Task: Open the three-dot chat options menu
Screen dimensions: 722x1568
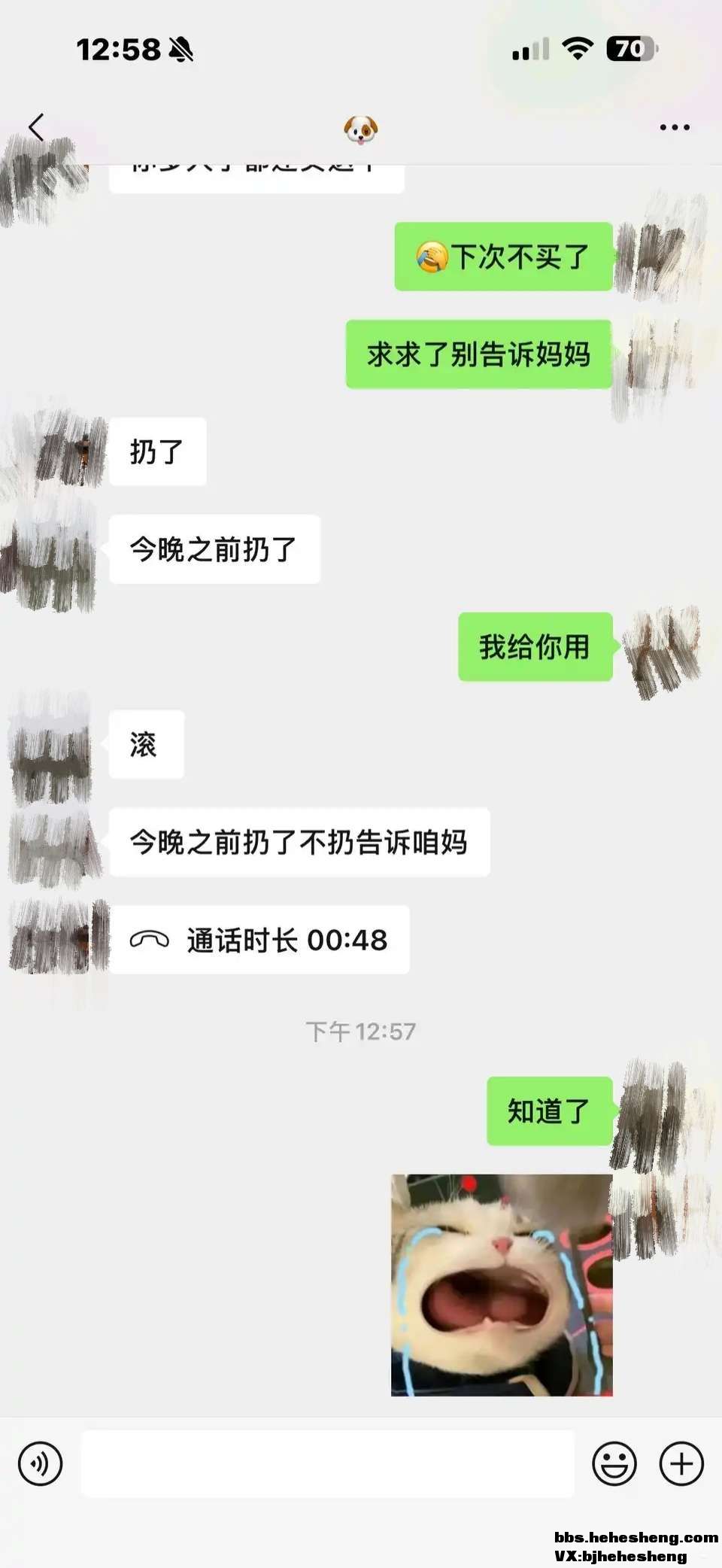Action: [674, 127]
